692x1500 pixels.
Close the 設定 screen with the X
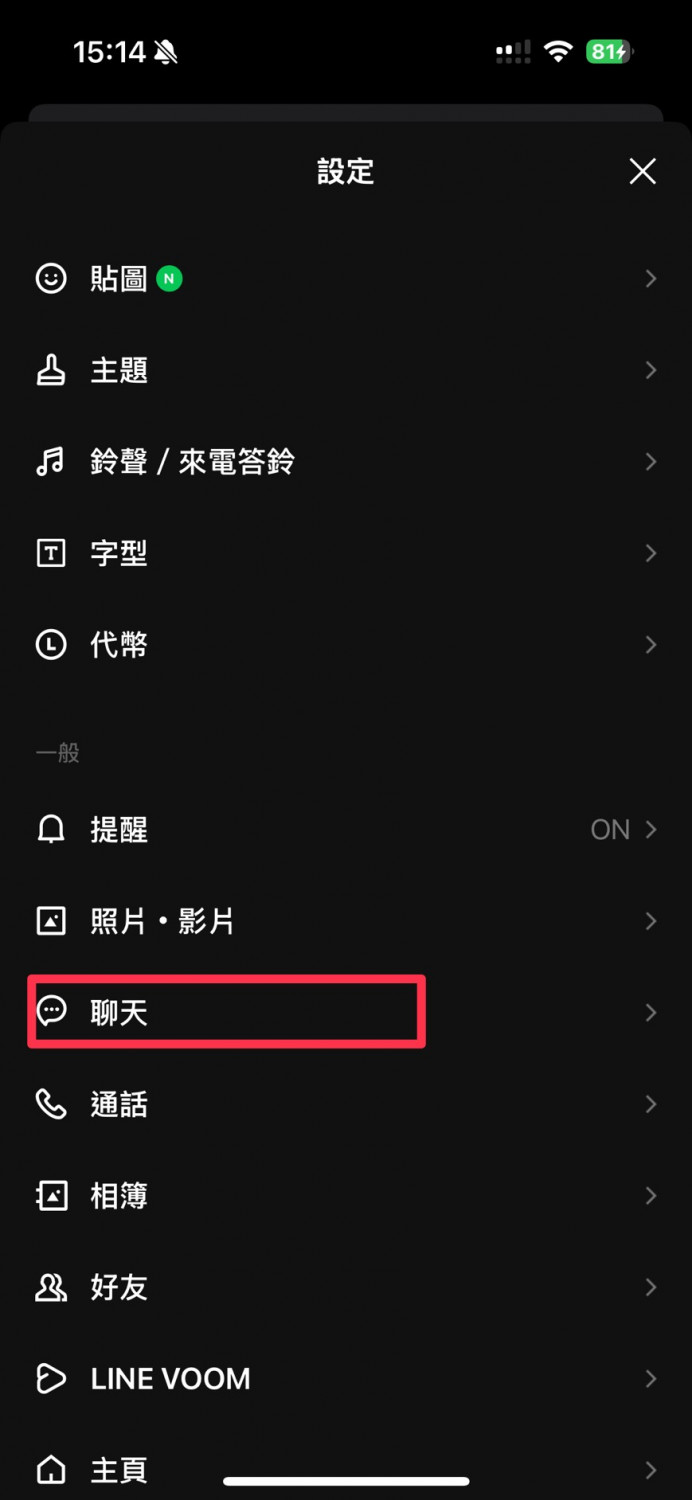[642, 171]
